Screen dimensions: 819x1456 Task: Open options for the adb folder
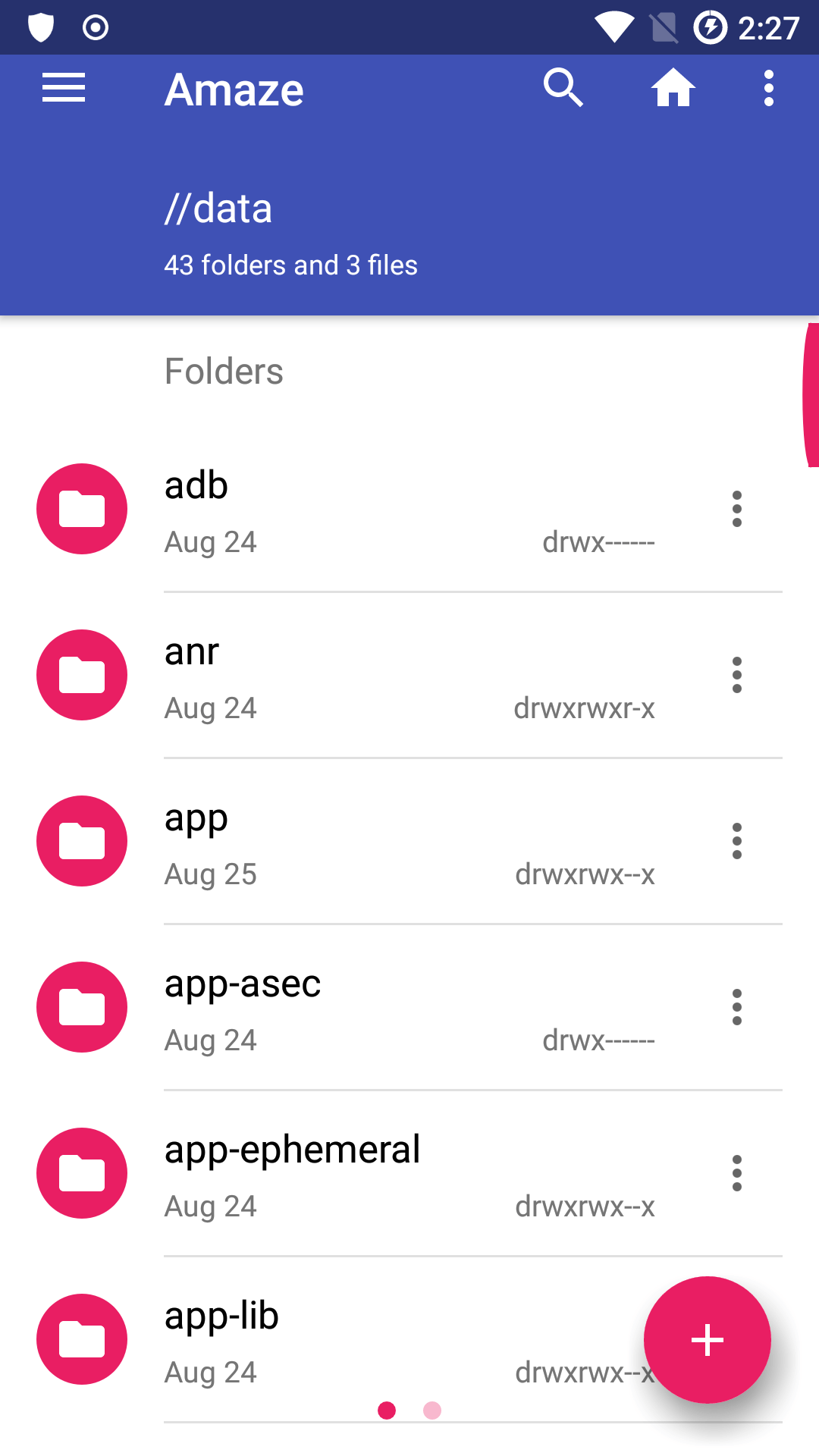(737, 508)
